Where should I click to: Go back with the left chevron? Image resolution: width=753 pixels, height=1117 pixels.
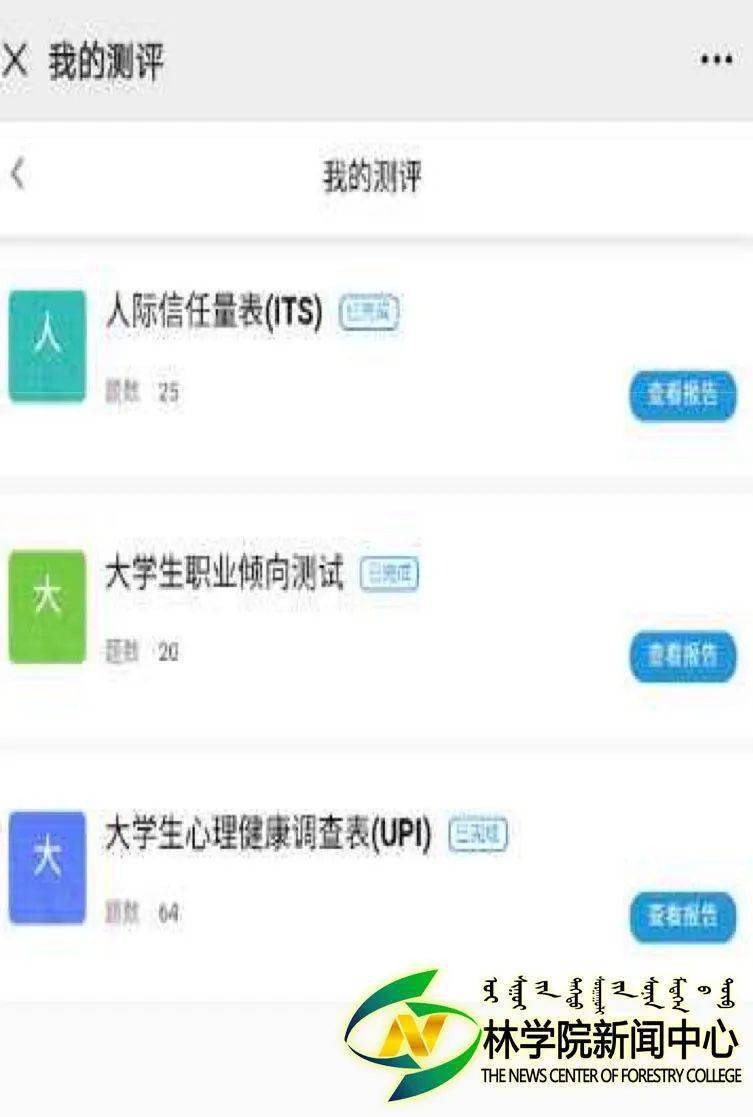coord(17,175)
